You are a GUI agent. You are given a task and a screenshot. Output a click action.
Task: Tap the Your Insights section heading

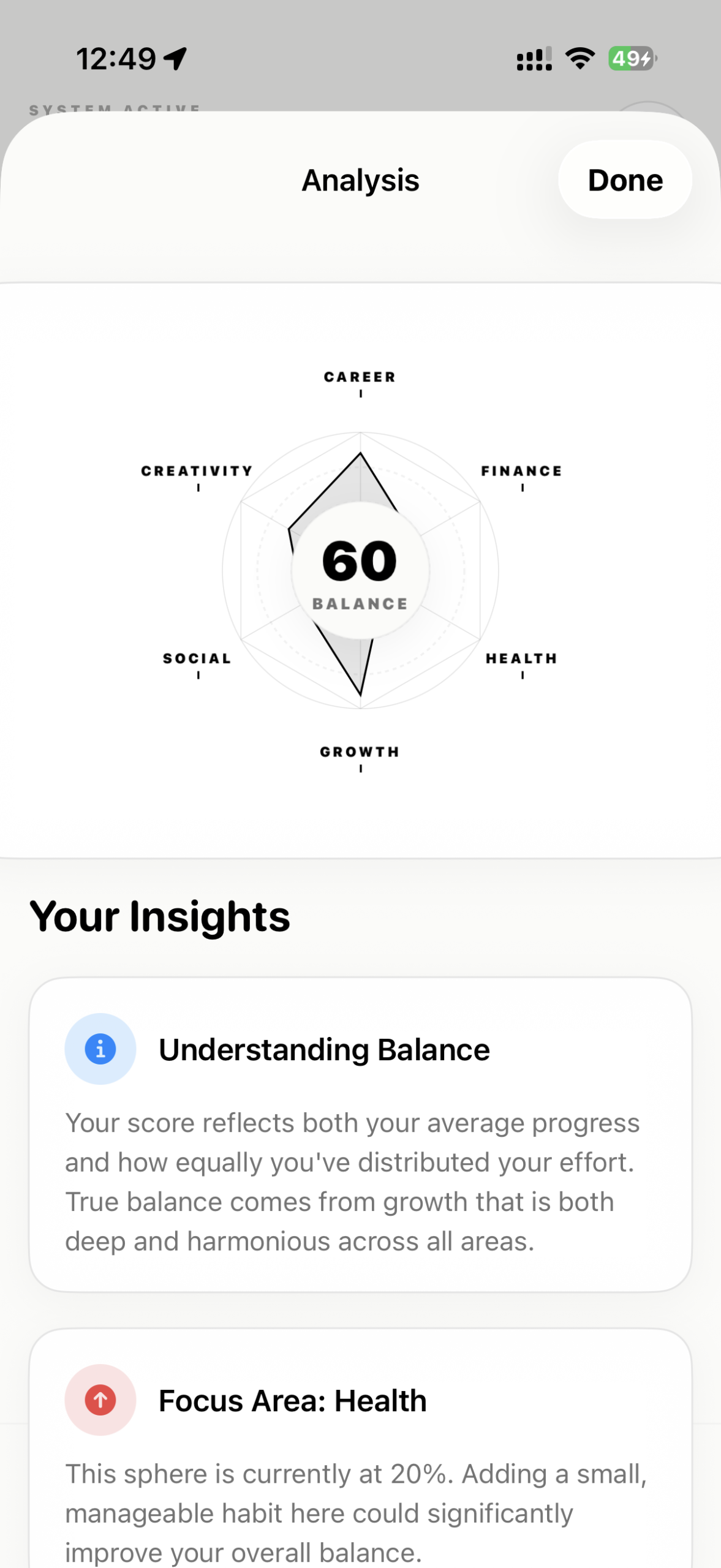click(x=160, y=915)
